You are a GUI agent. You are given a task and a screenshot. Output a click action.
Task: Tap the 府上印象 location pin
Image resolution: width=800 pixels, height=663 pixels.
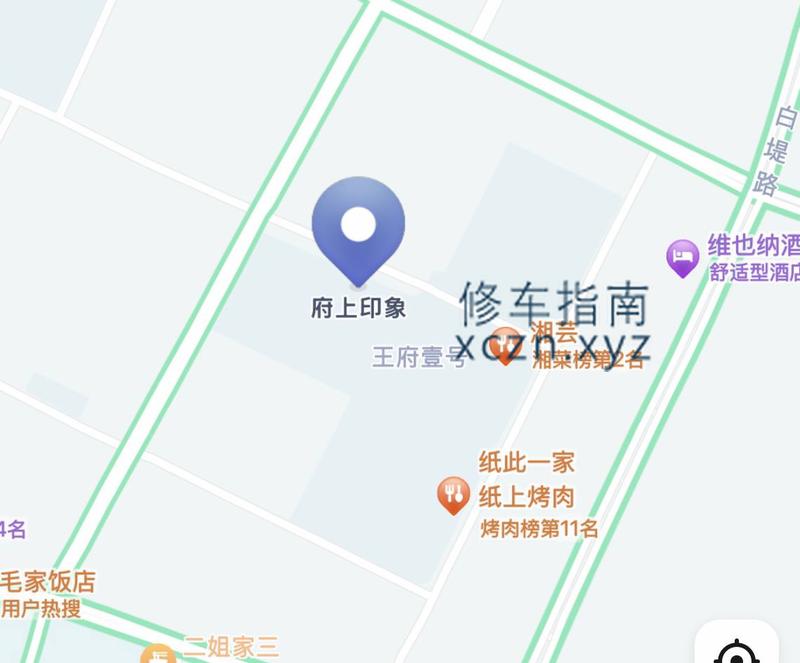click(x=357, y=229)
